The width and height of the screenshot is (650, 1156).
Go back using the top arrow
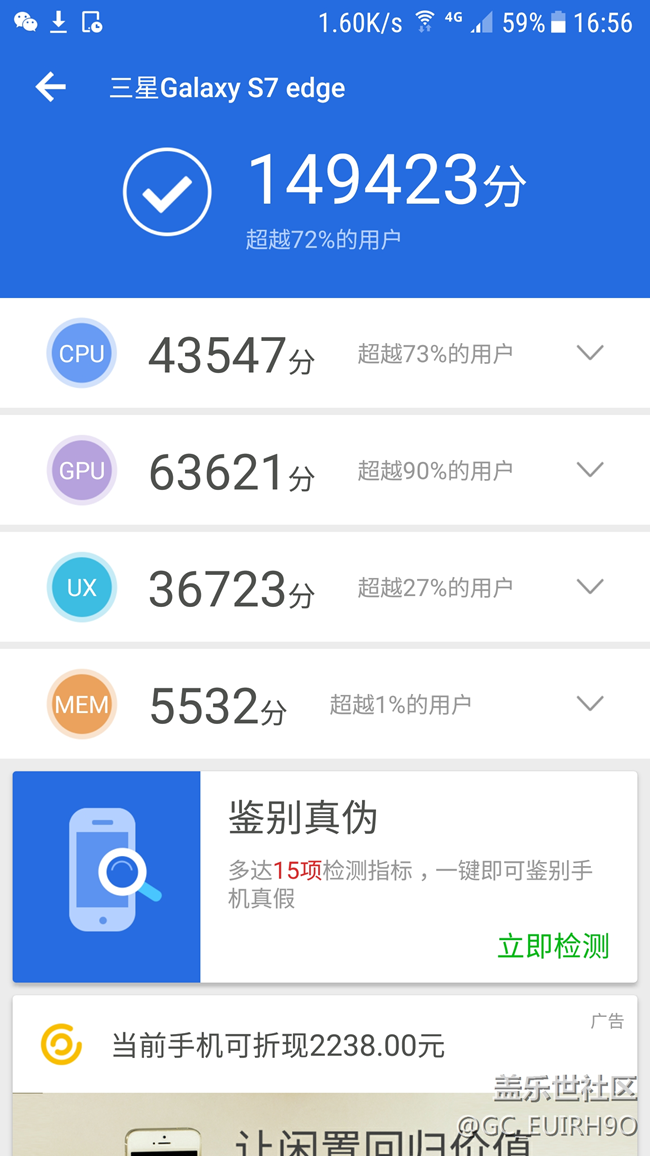coord(51,88)
